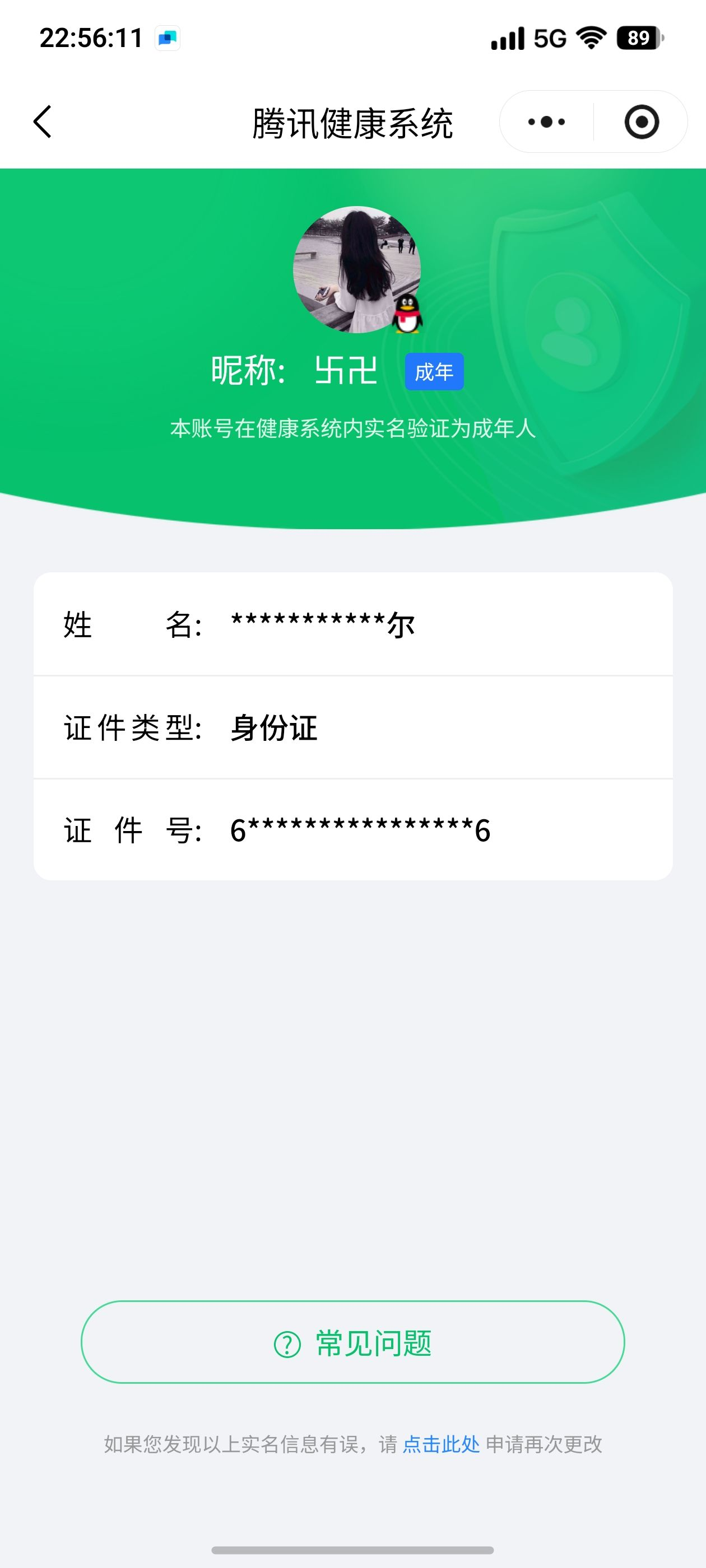Image resolution: width=706 pixels, height=1568 pixels.
Task: Click the signal strength bars indicator
Action: tap(507, 38)
